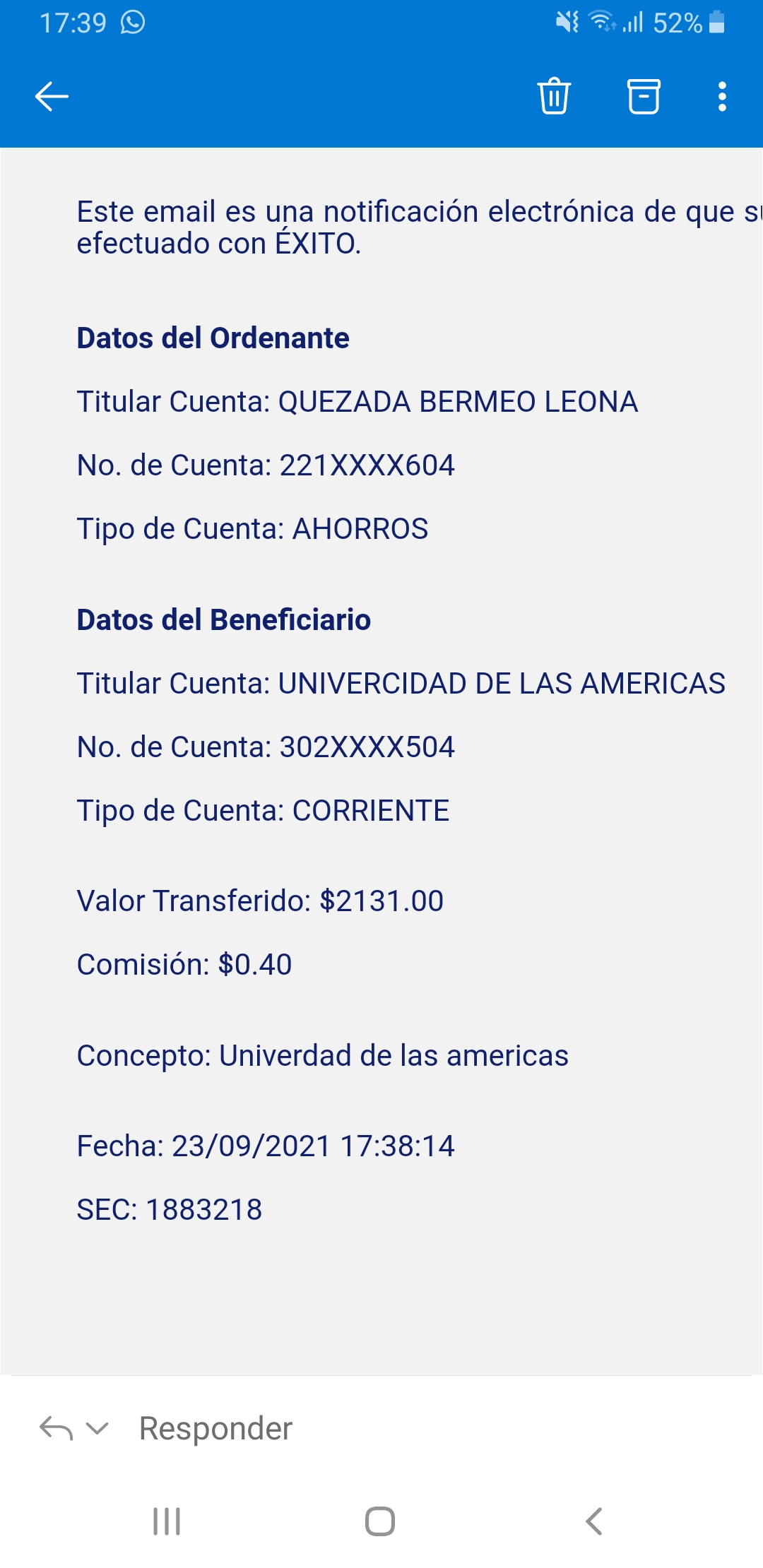Delete this email with the trash icon
This screenshot has height=1568, width=763.
click(554, 96)
